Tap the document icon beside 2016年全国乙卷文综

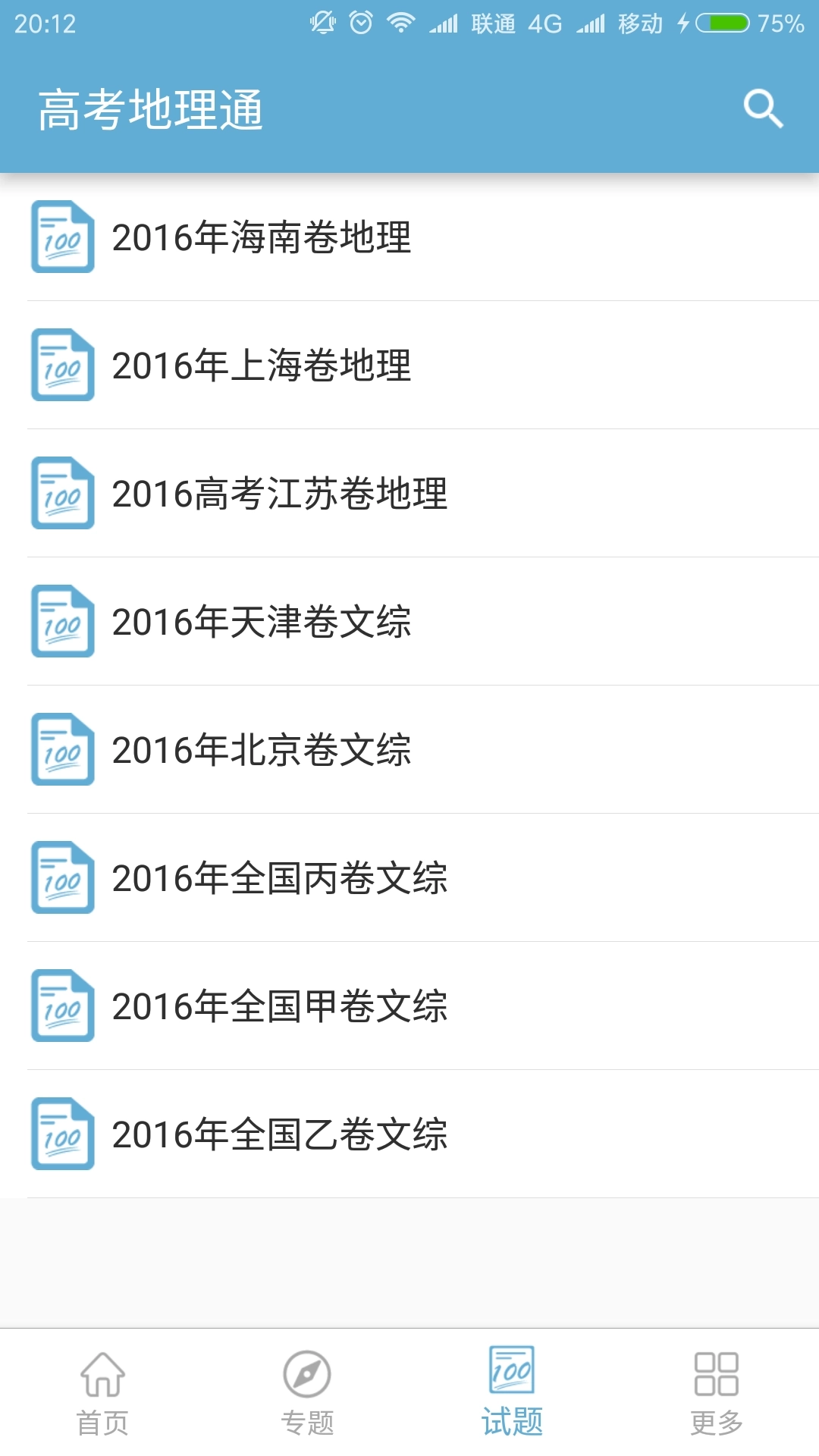point(62,1135)
